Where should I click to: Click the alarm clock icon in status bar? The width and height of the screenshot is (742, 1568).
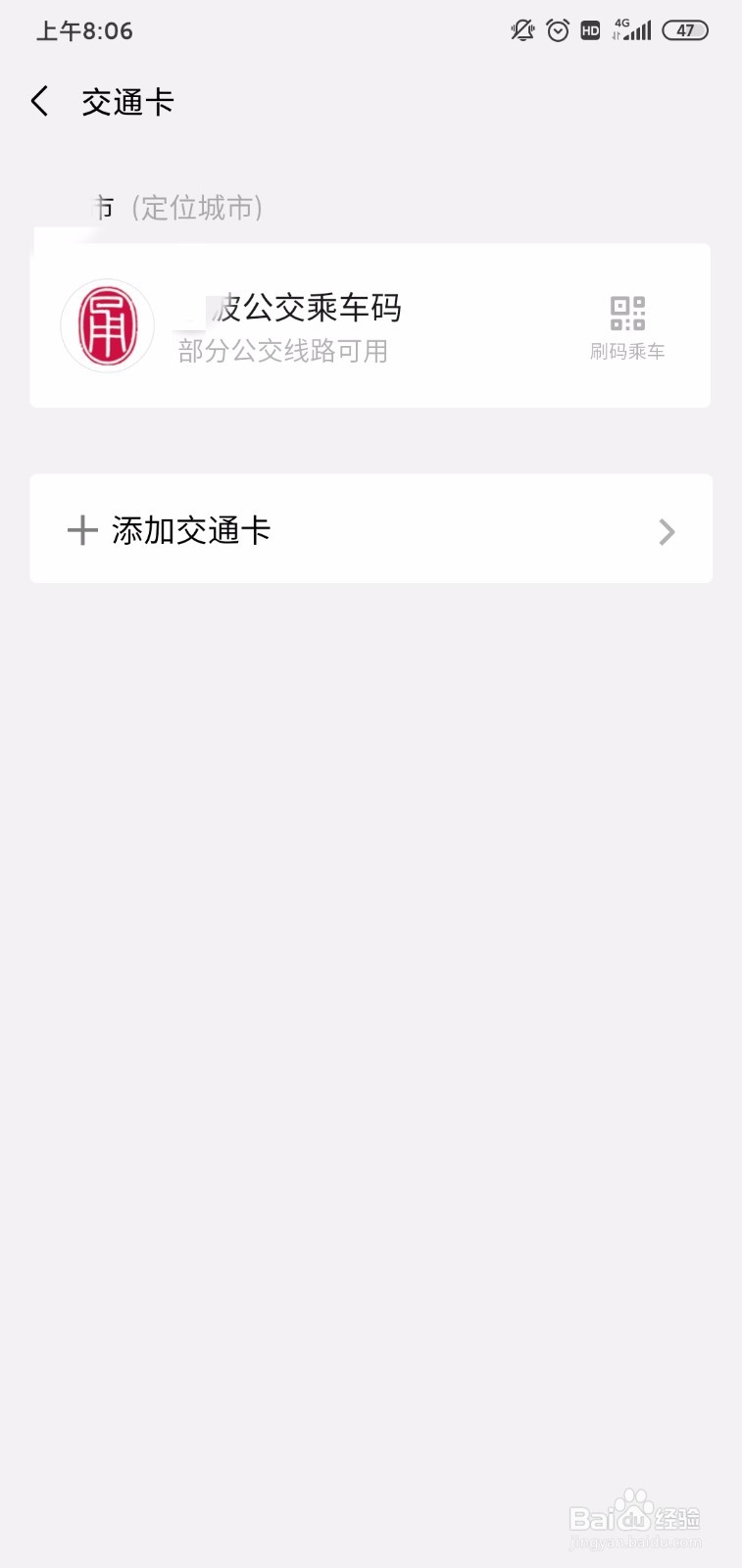pyautogui.click(x=557, y=30)
